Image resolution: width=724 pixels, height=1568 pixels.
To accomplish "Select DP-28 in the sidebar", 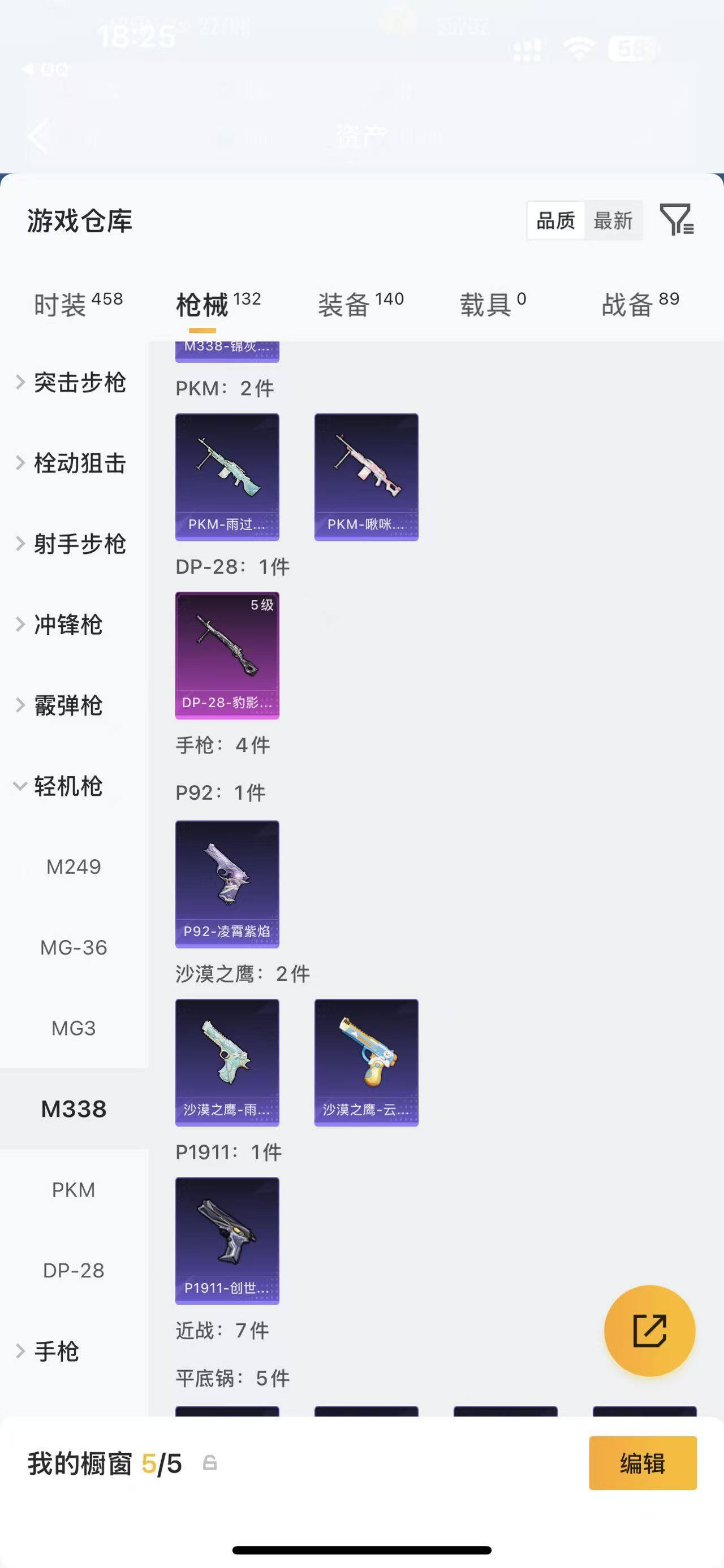I will click(x=74, y=1270).
